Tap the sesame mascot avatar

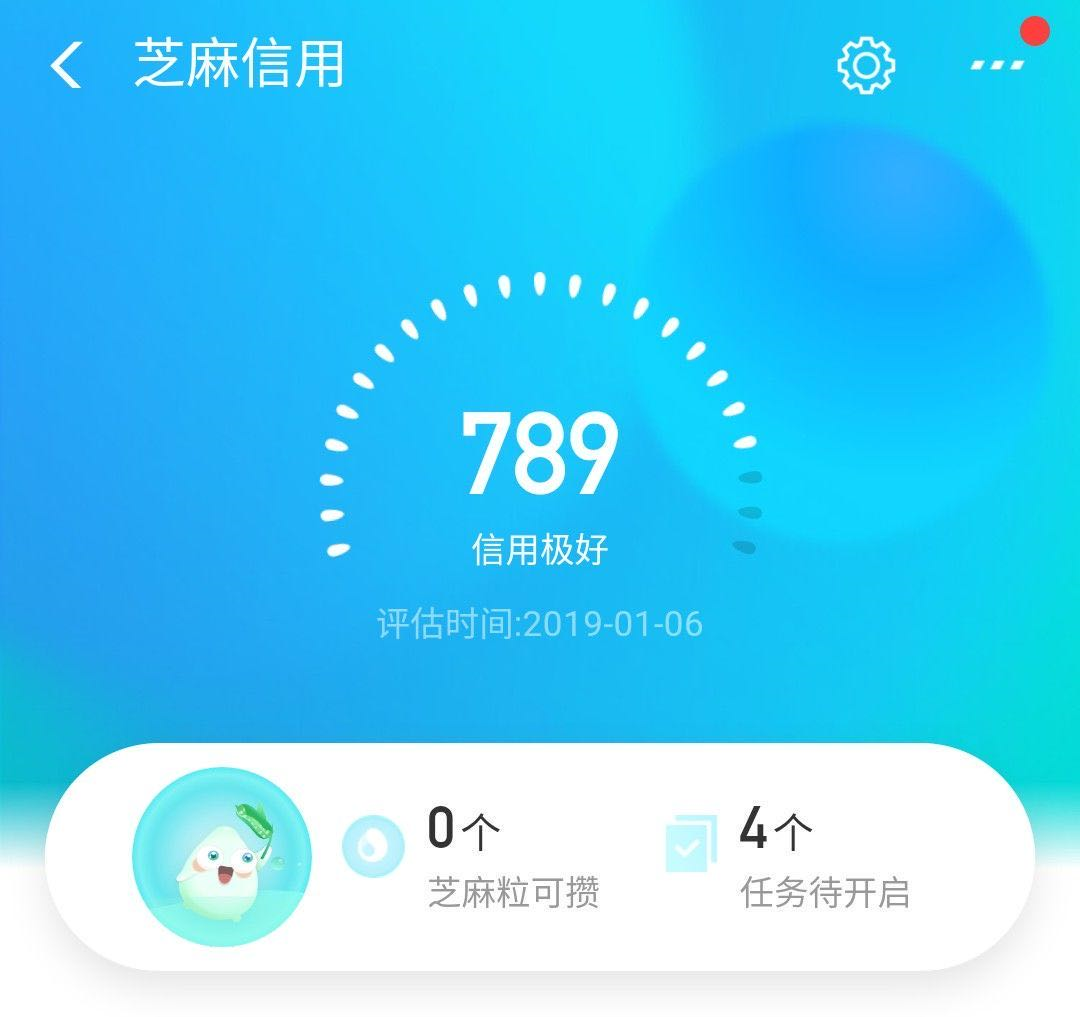point(221,857)
